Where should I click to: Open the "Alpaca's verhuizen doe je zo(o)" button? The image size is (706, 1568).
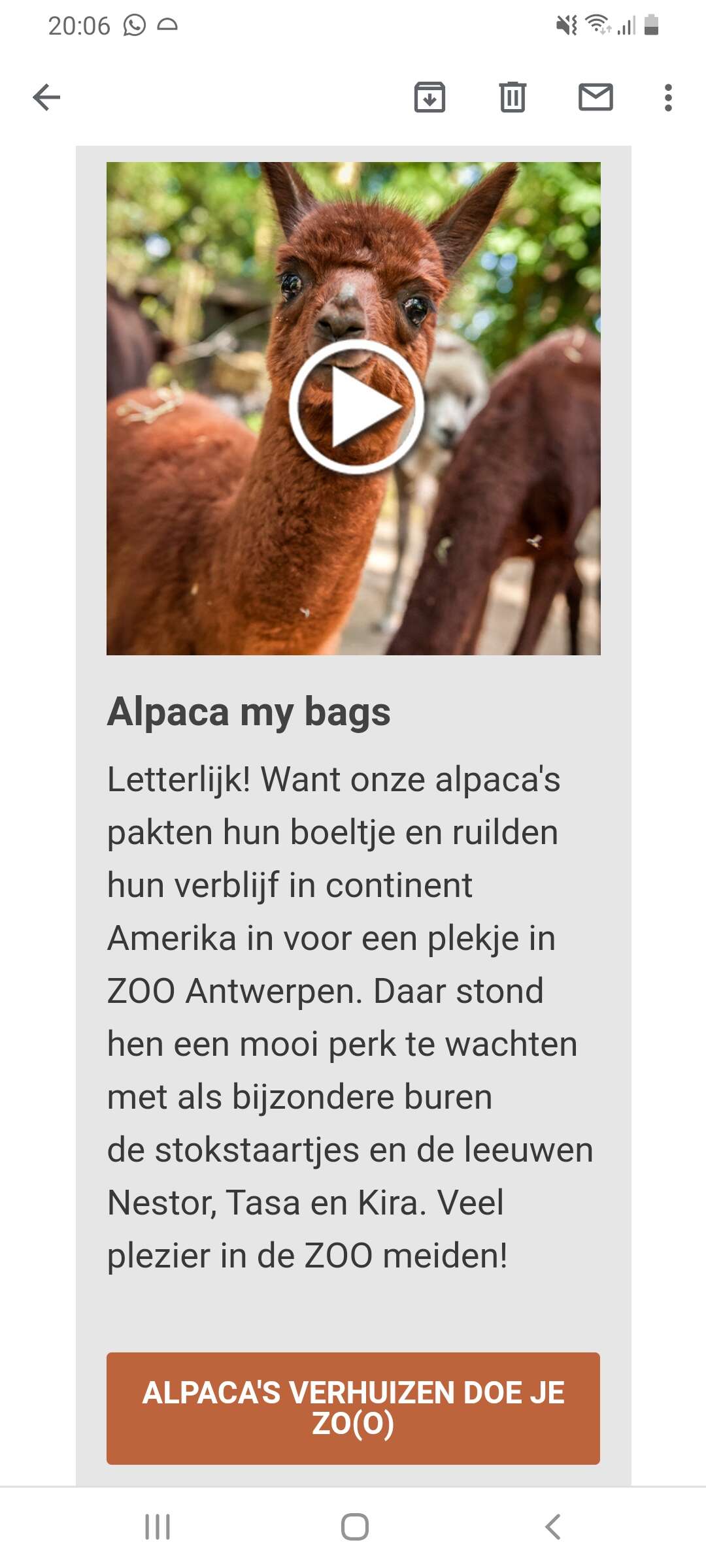353,1408
